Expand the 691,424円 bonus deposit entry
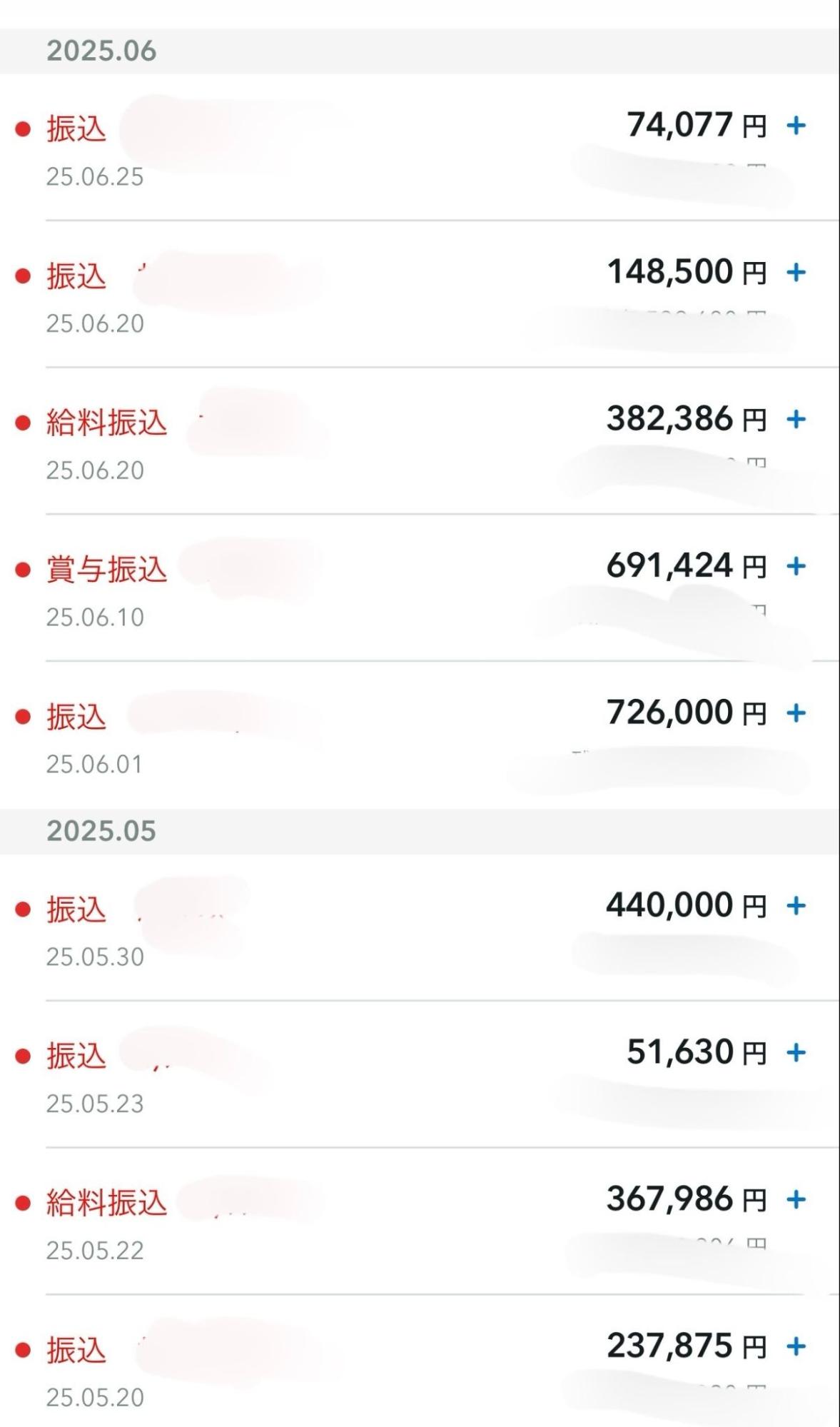 point(796,566)
